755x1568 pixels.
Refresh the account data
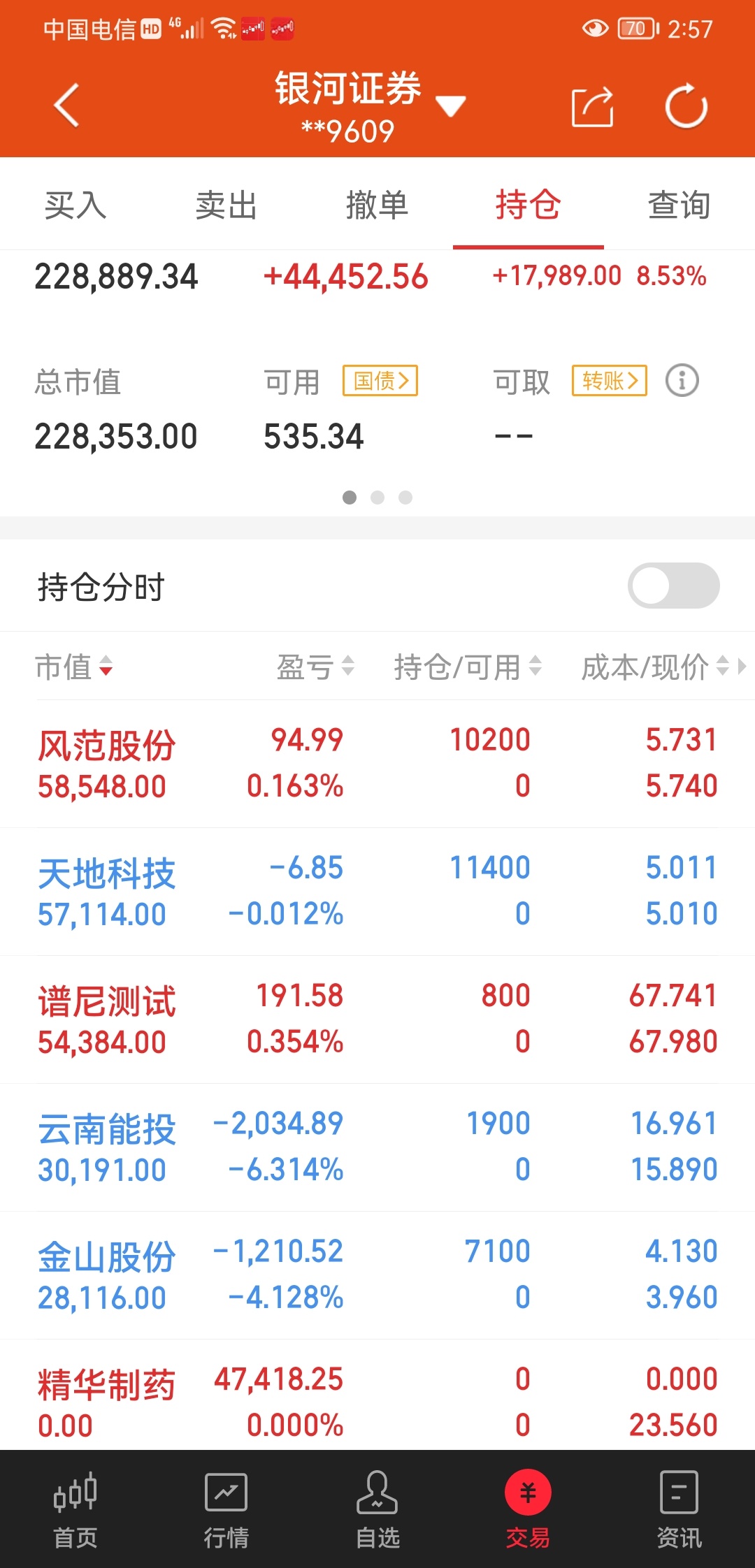[686, 107]
